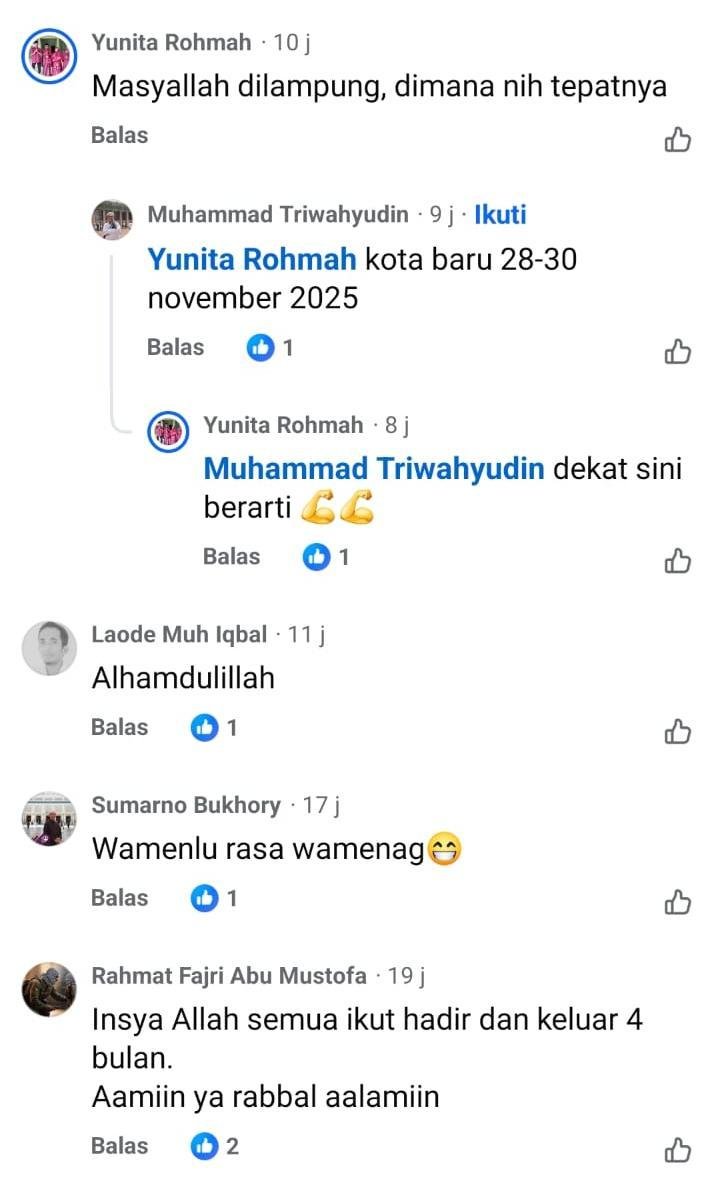
Task: View reactions on Laode Muh Iqbal's comment
Action: (x=215, y=727)
